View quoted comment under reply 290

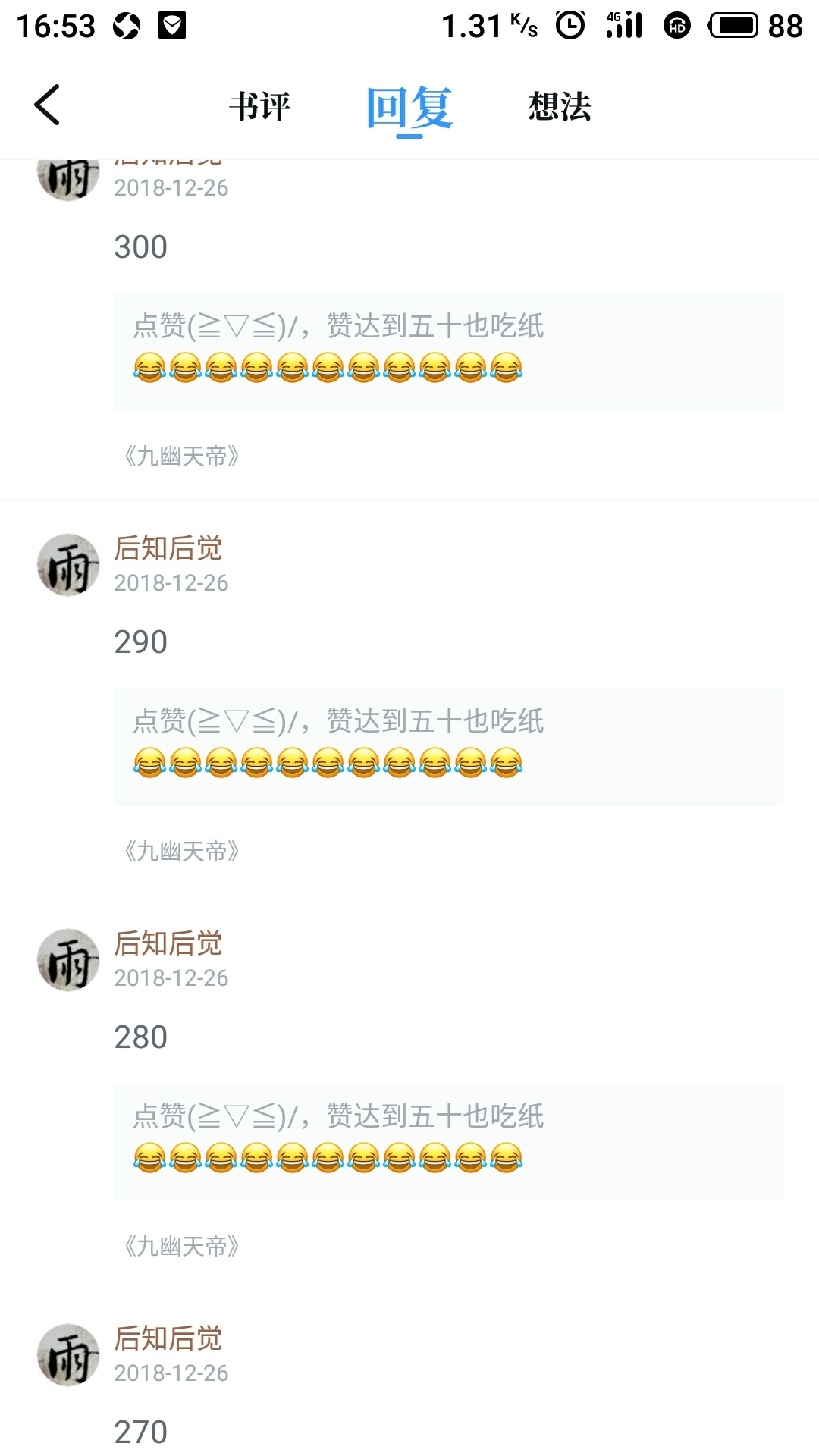click(447, 746)
